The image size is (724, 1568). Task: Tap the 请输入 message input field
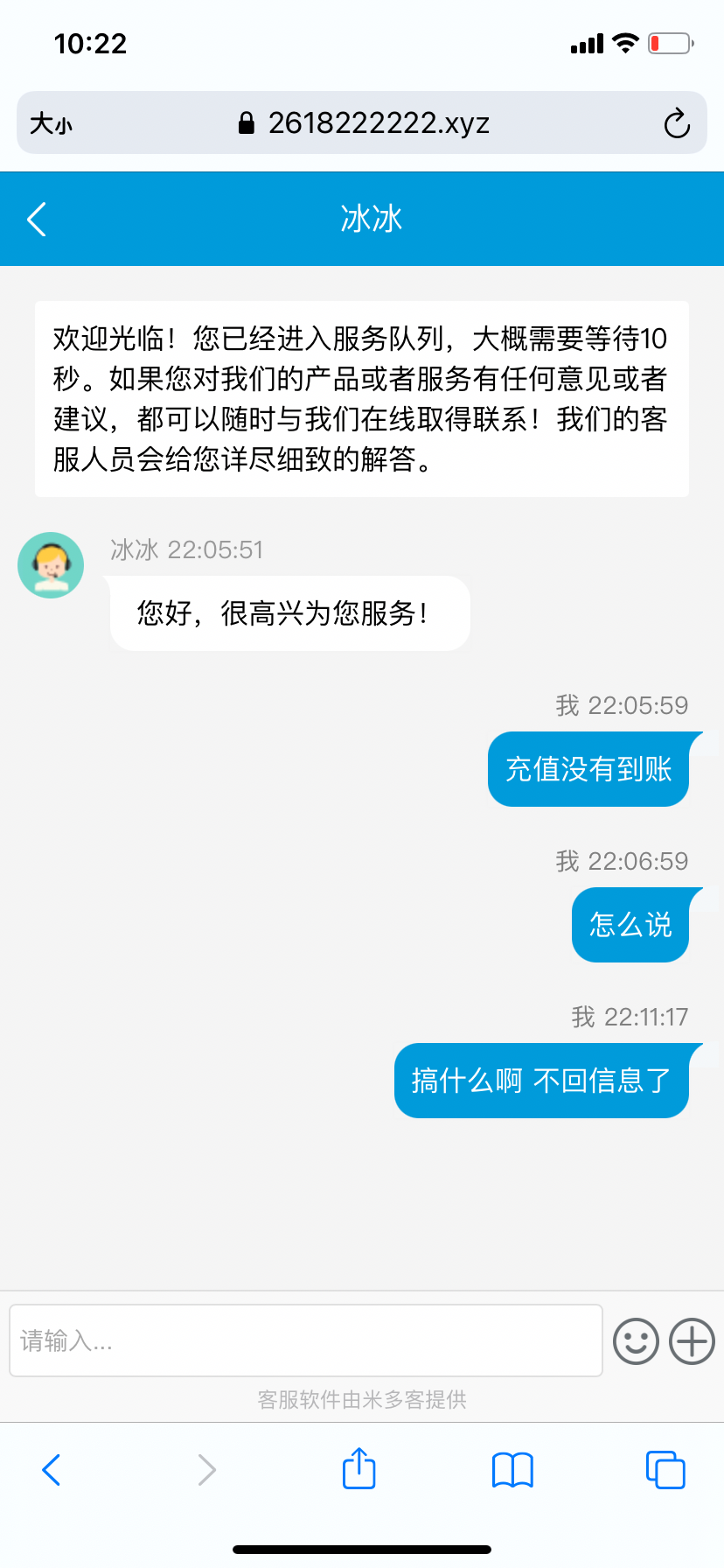click(305, 1340)
